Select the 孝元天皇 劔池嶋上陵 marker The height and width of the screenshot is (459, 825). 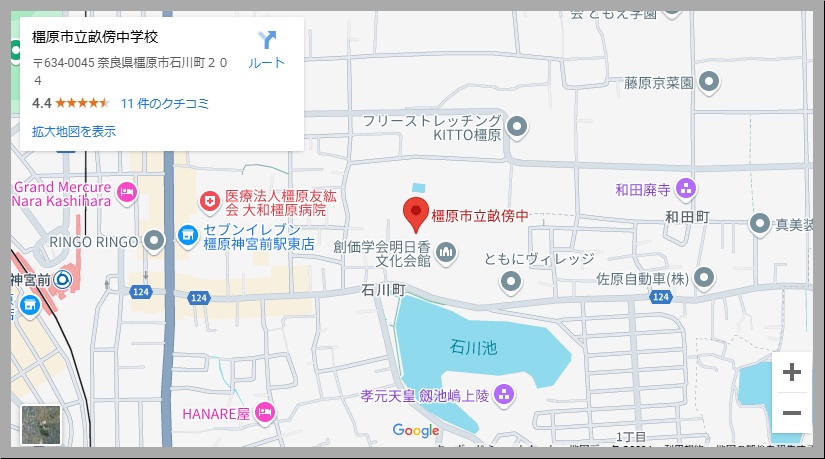(503, 394)
